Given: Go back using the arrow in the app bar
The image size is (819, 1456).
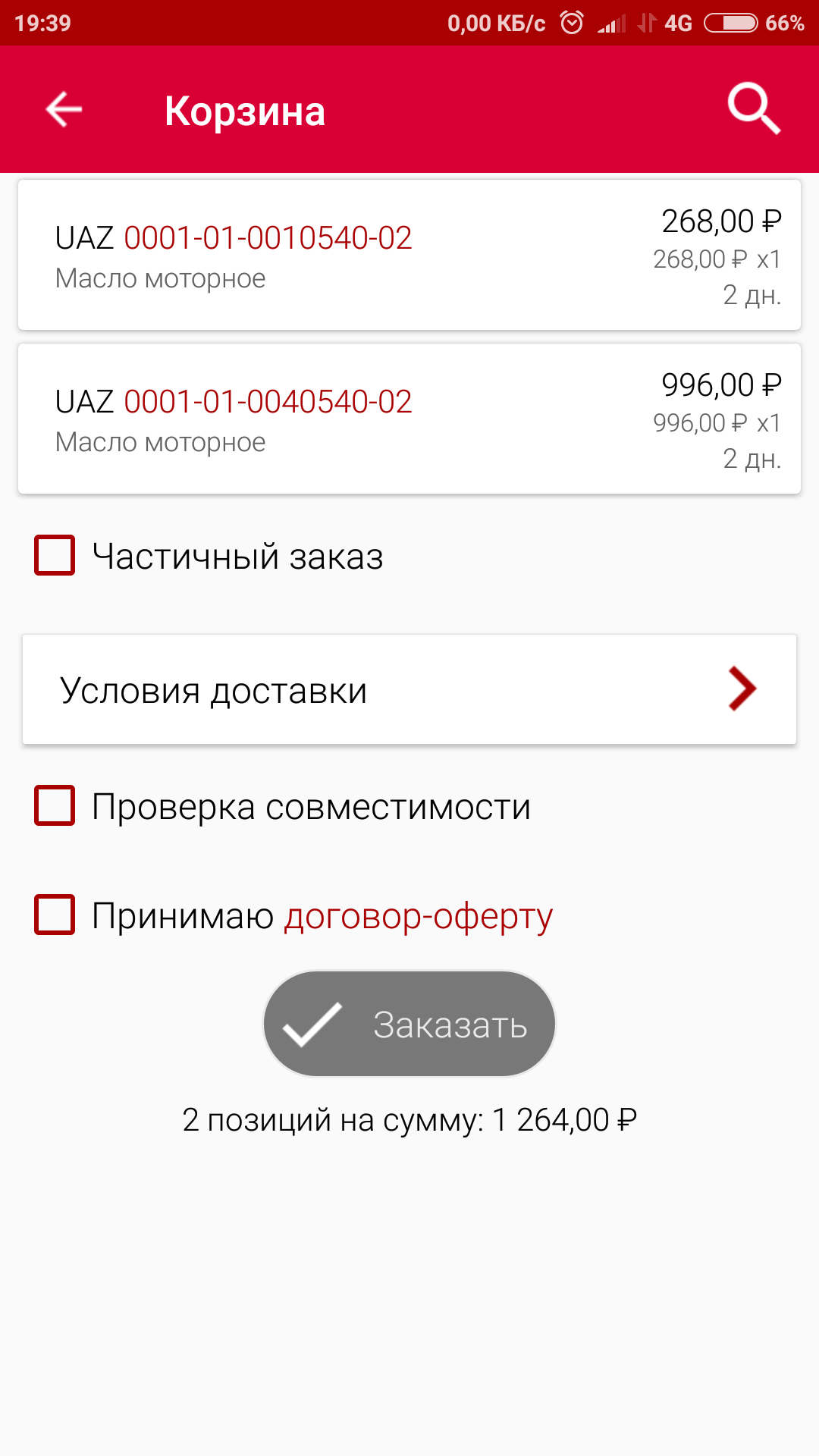Looking at the screenshot, I should tap(64, 110).
